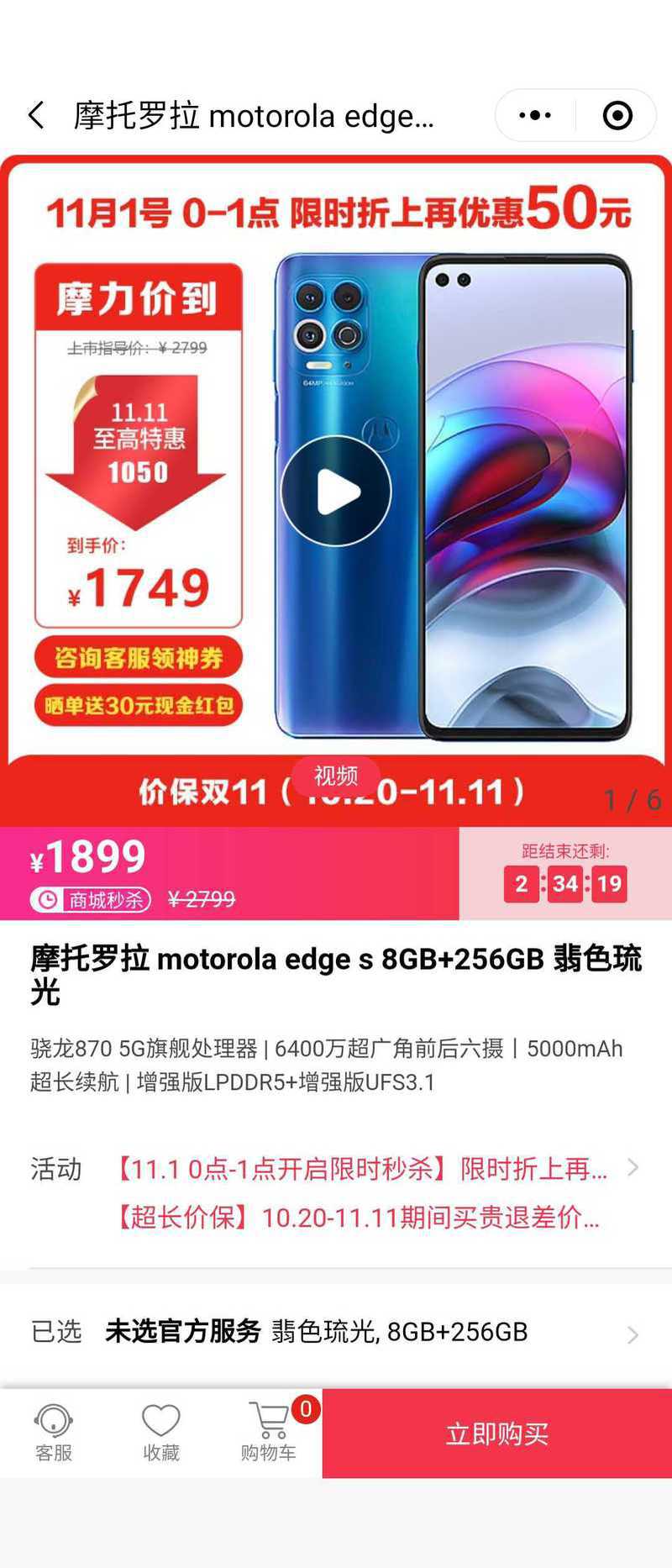Contact 客服 customer service
This screenshot has width=672, height=1568.
(54, 1434)
